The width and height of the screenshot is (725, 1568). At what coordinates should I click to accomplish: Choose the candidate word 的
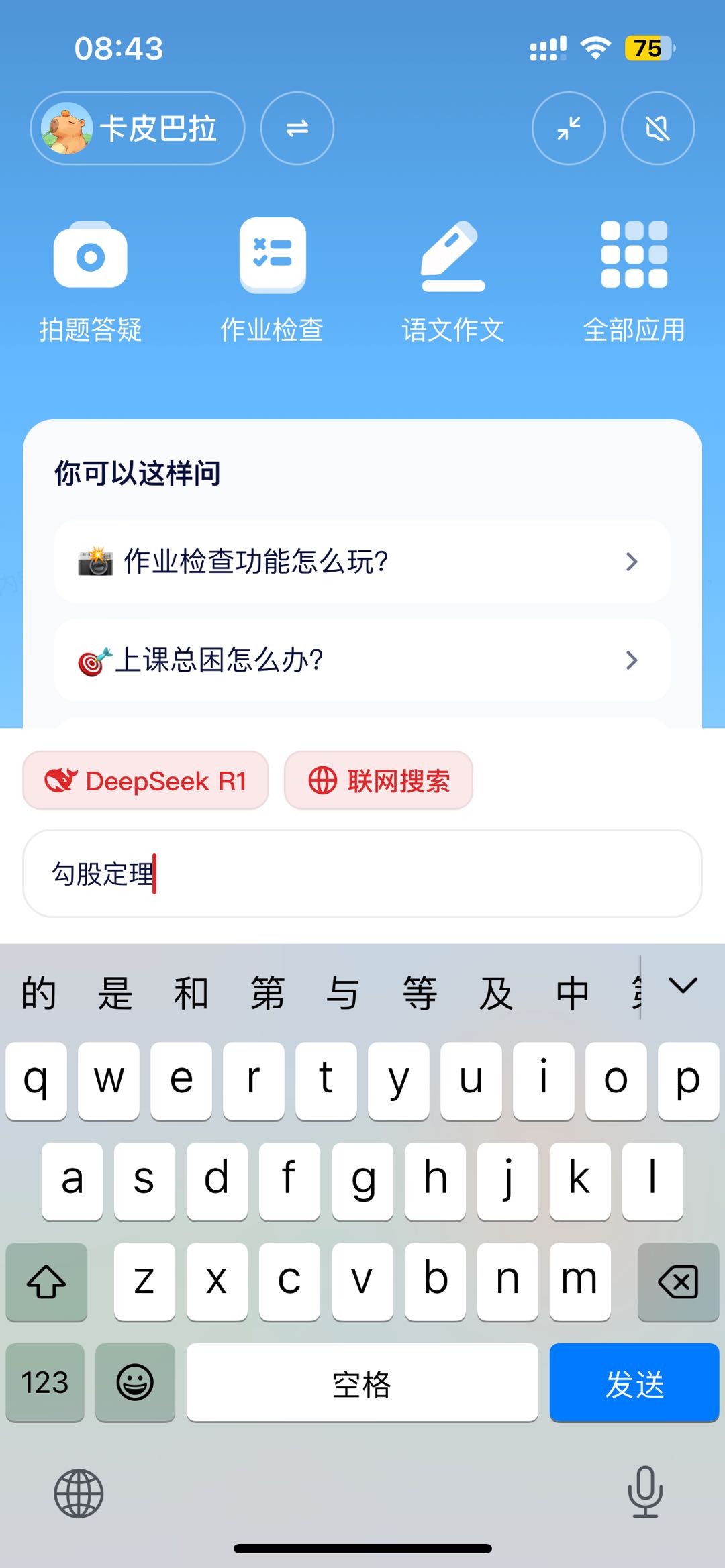[39, 993]
